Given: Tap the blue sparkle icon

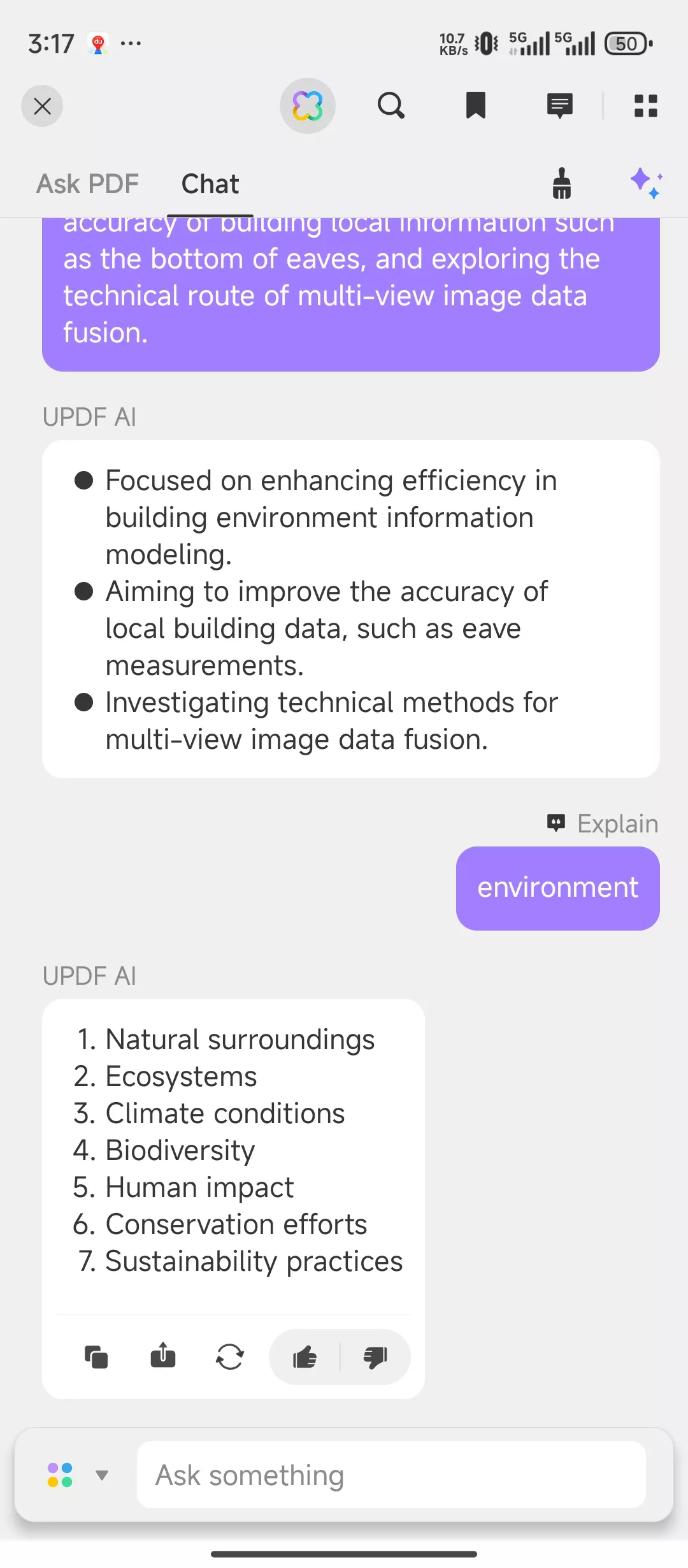Looking at the screenshot, I should pos(647,184).
